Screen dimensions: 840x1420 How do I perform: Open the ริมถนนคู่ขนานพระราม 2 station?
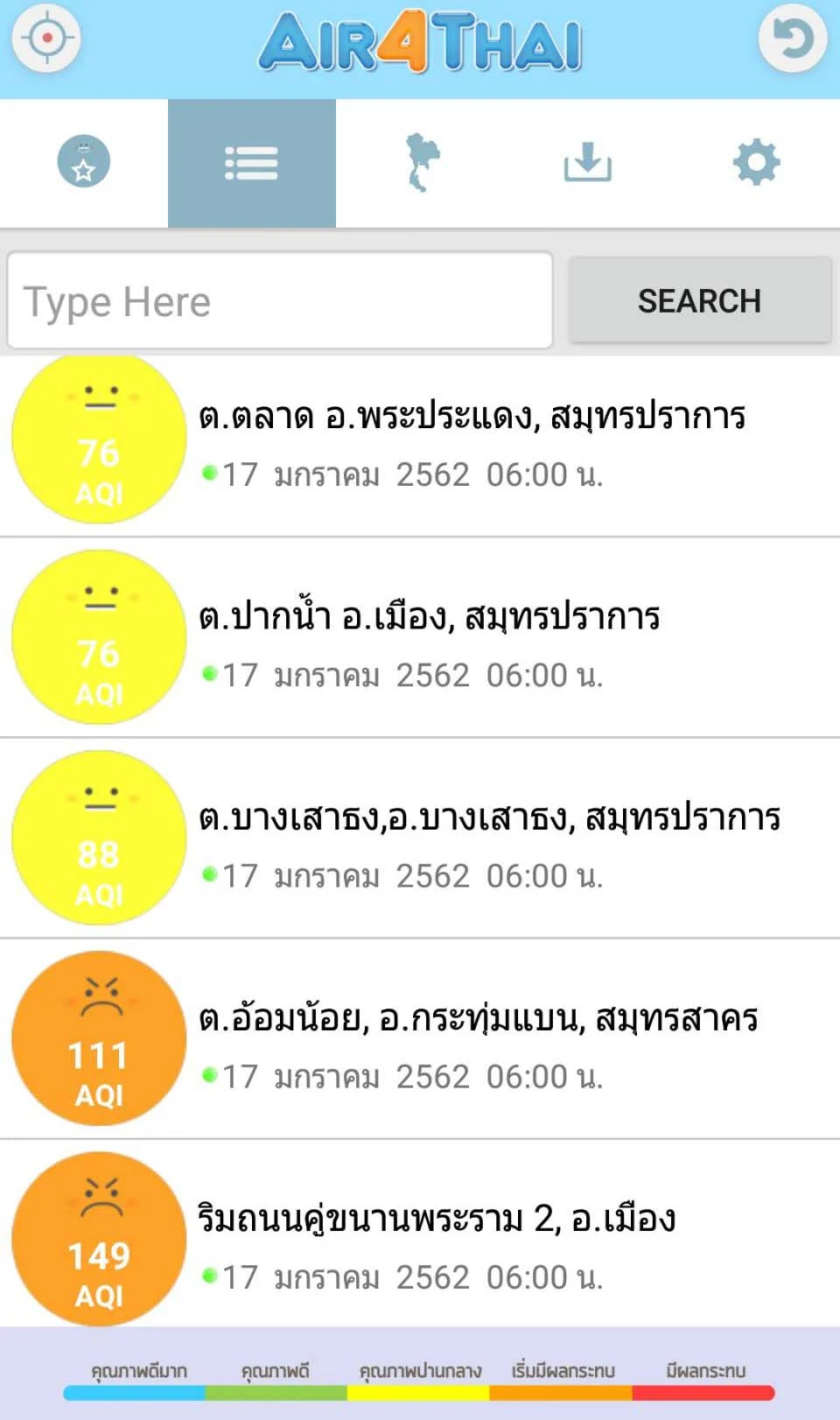coord(420,1234)
